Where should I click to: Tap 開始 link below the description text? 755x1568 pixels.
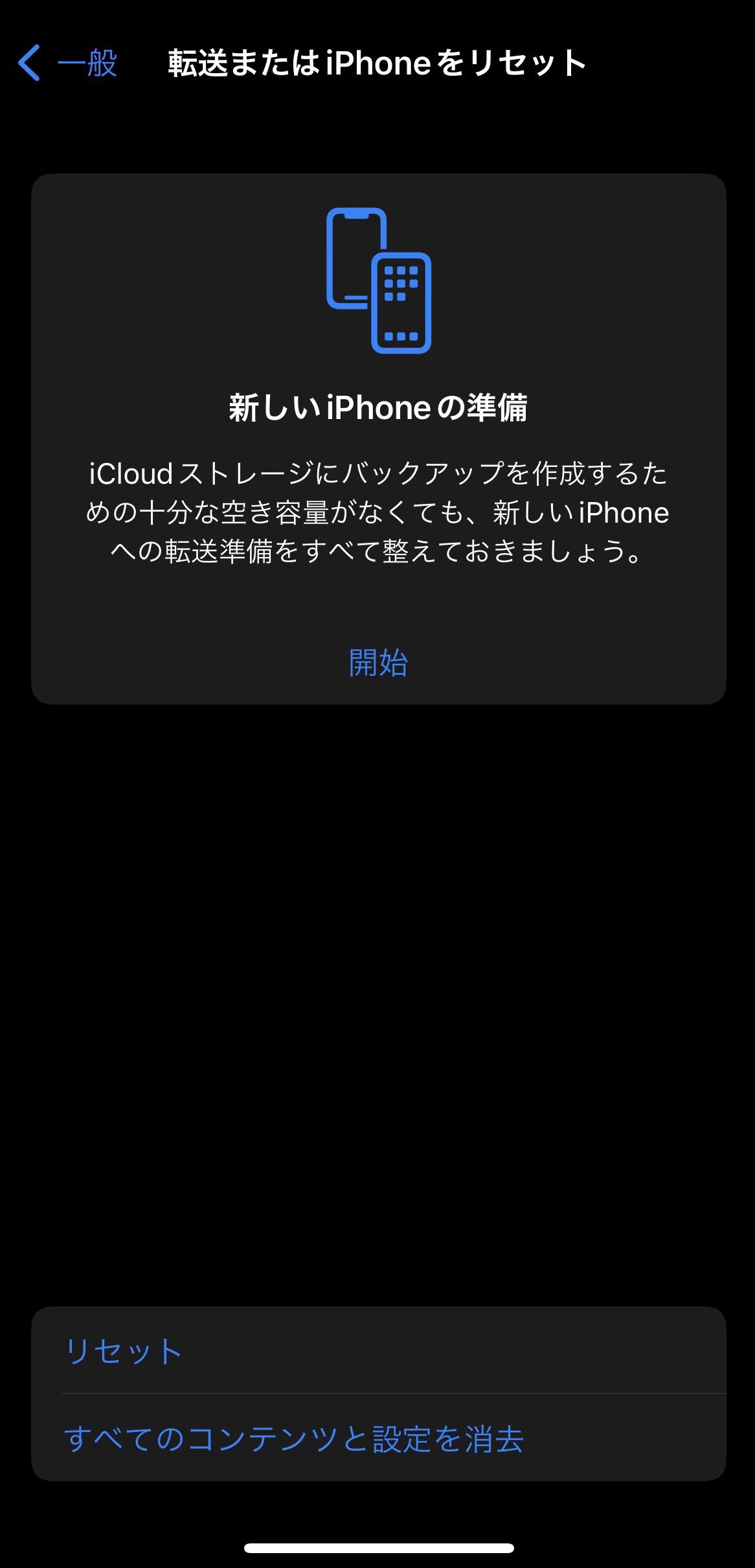click(x=377, y=663)
